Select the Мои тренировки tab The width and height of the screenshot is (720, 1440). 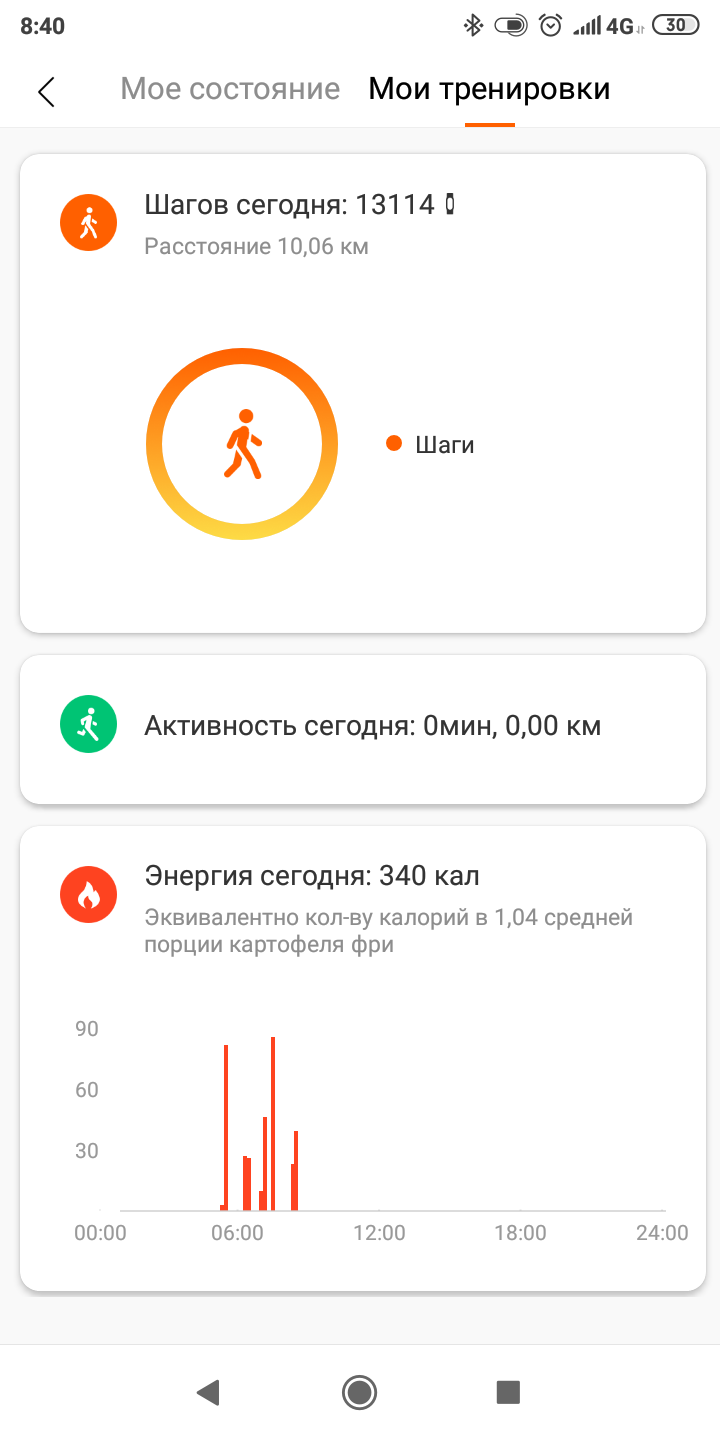(489, 89)
